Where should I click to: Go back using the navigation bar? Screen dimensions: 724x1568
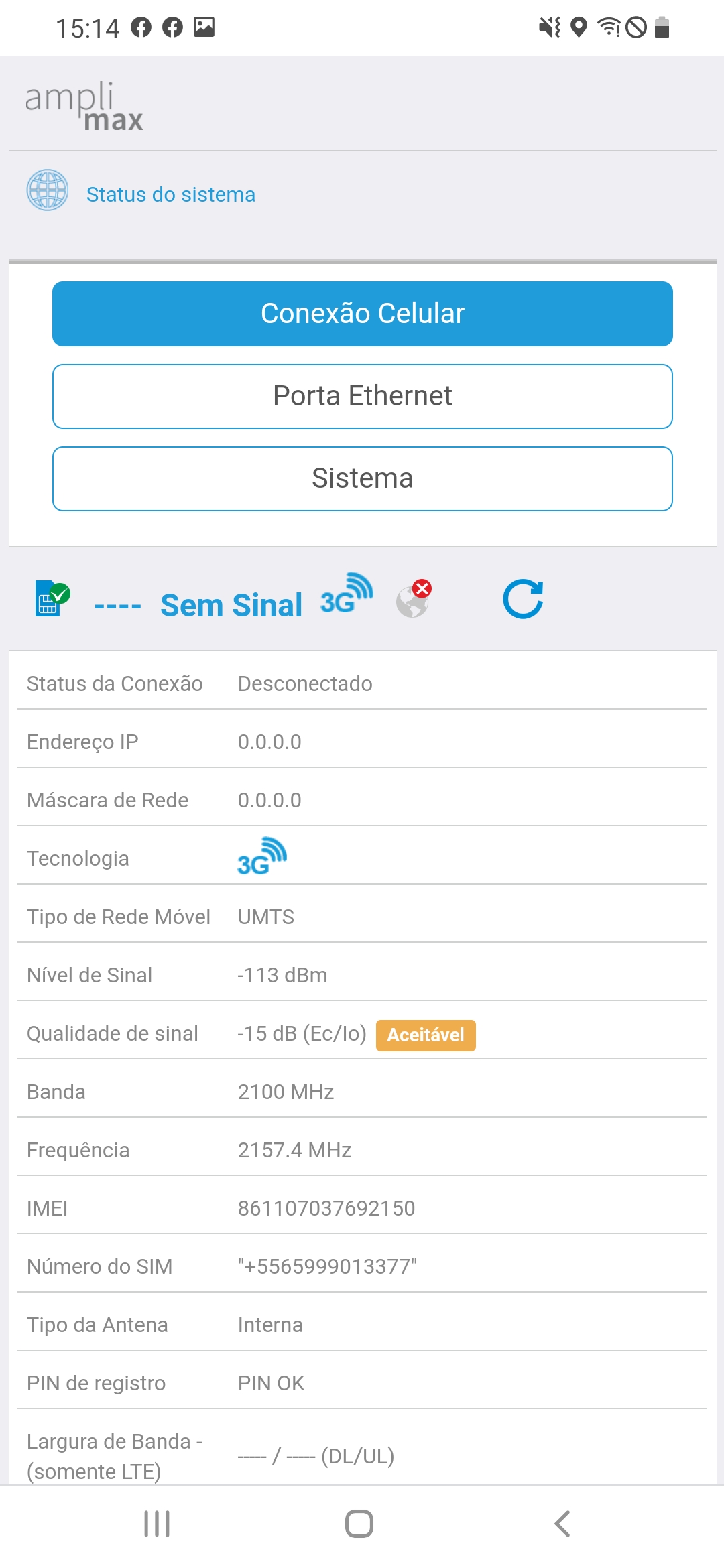click(562, 1524)
